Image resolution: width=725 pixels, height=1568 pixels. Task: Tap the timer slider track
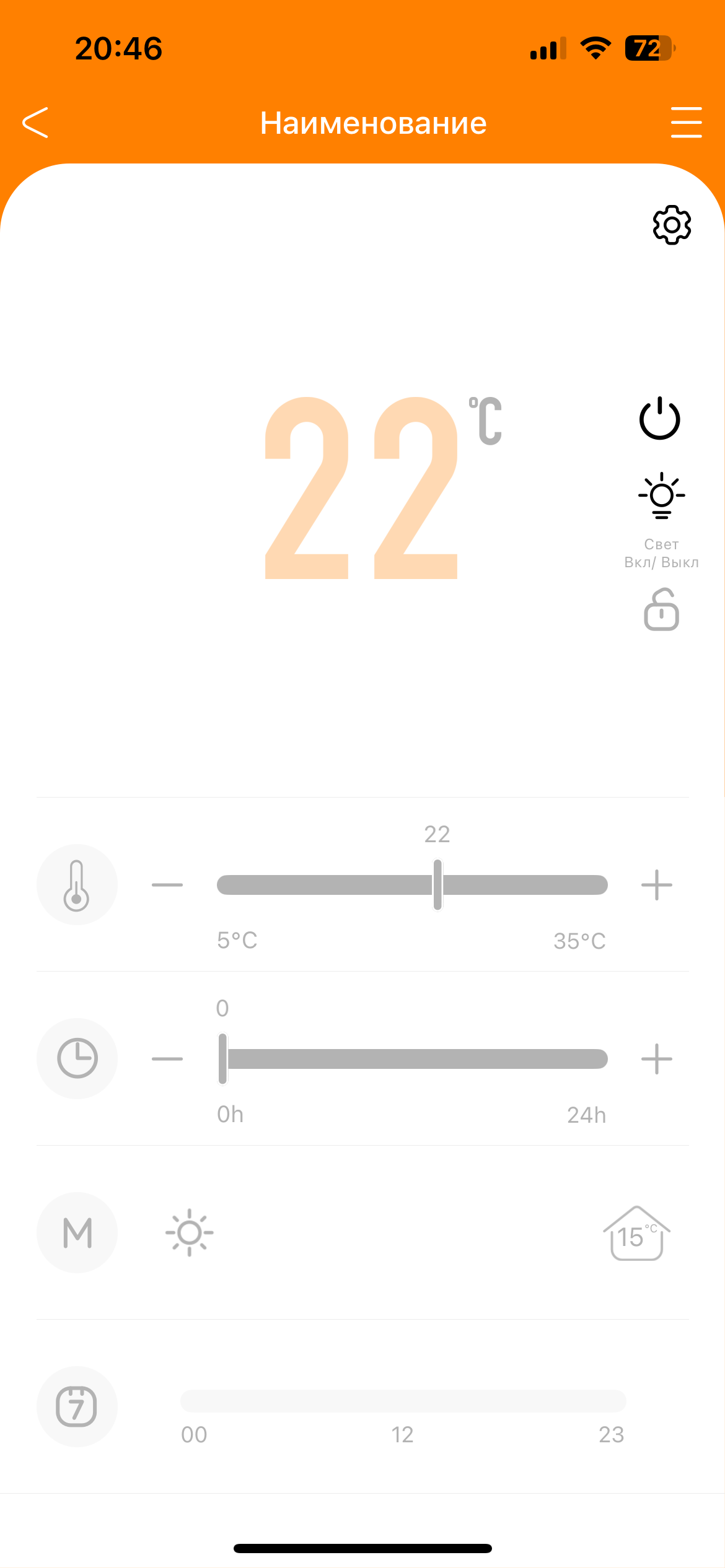pos(415,1059)
